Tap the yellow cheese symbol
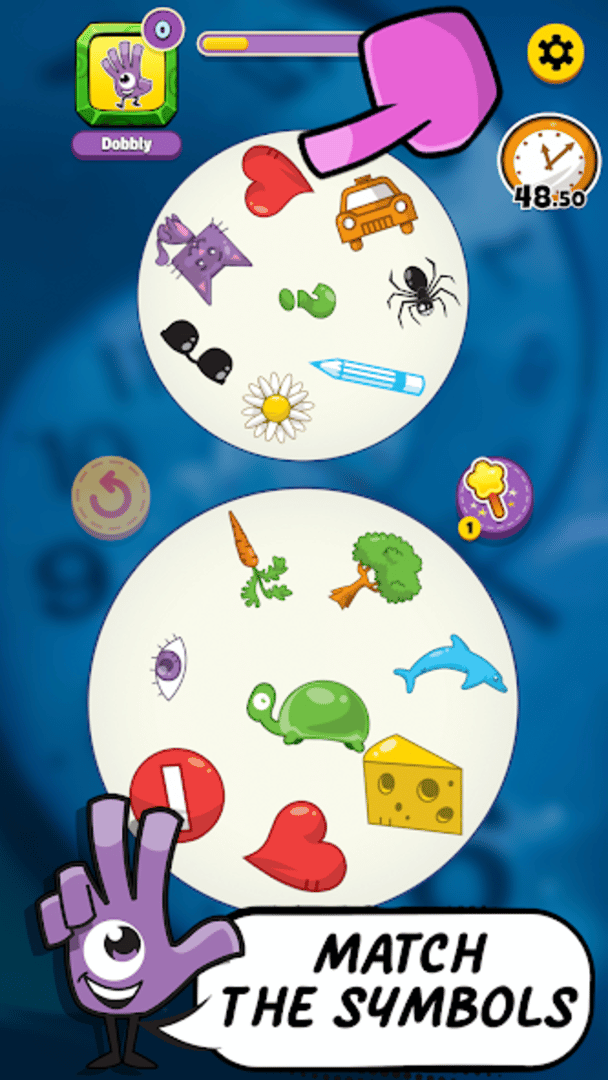Screen dimensions: 608x1080 coord(411,783)
